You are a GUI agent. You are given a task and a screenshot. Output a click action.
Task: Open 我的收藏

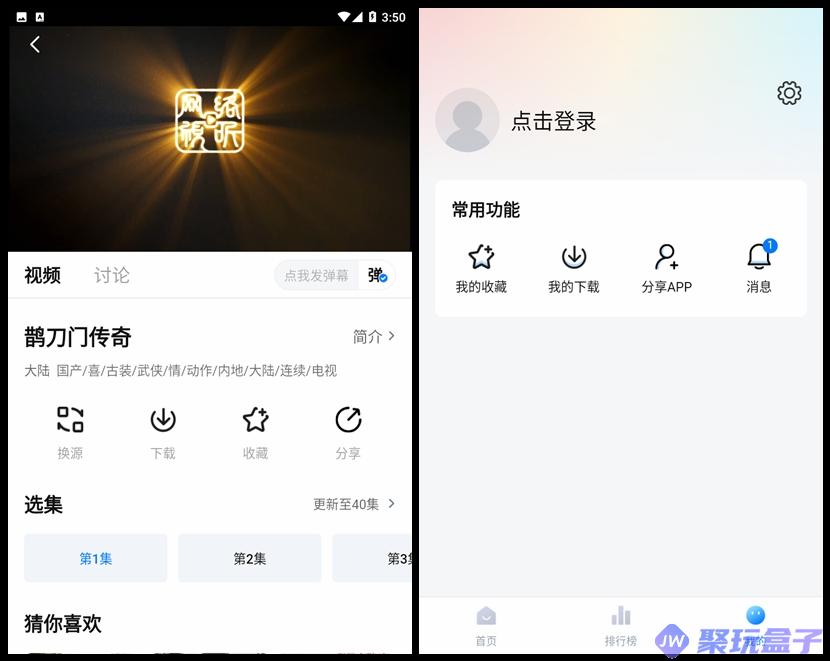481,267
